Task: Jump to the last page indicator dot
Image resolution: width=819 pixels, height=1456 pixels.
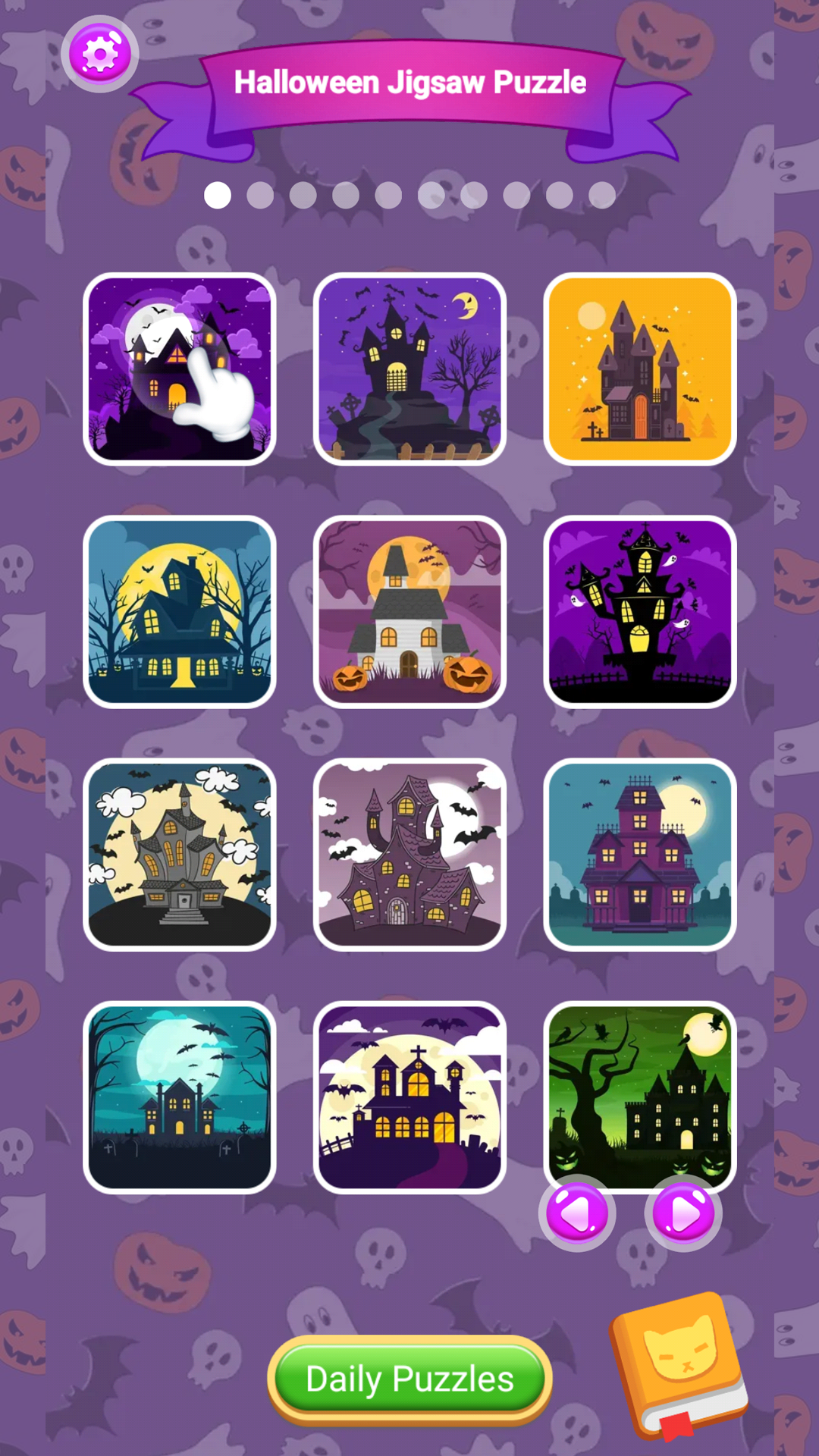Action: click(602, 196)
